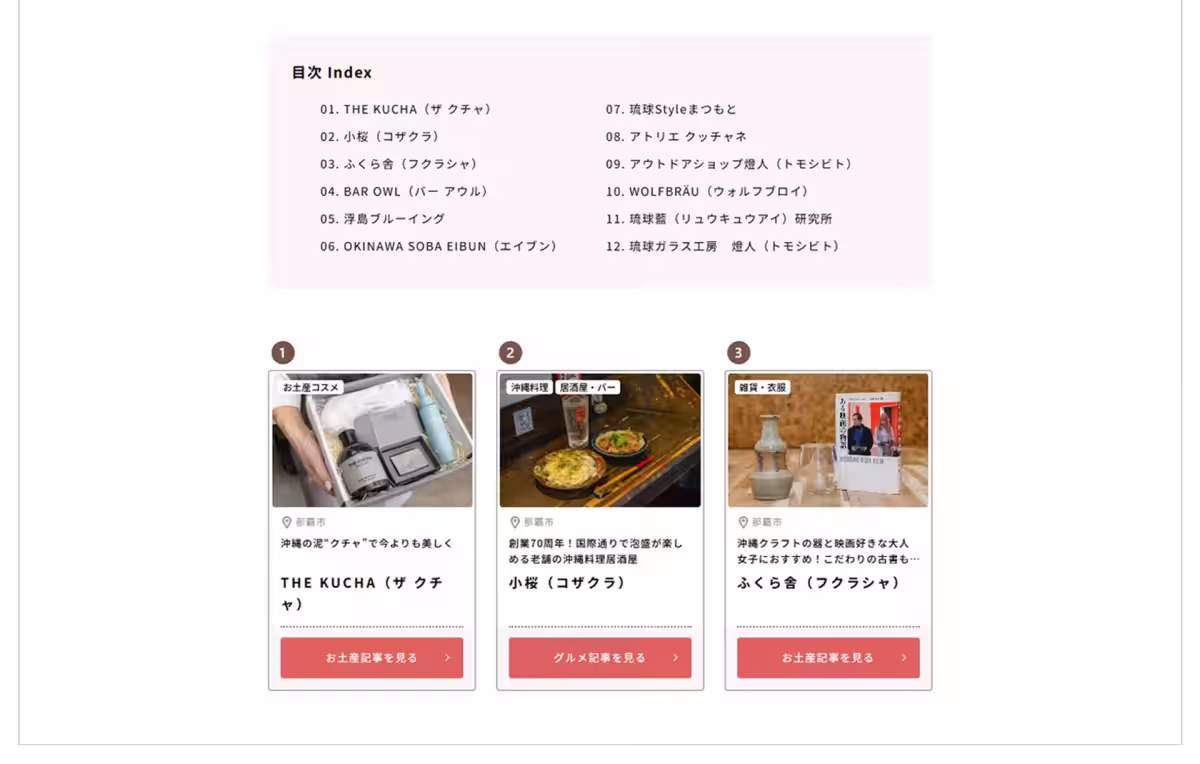Screen dimensions: 1200x764
Task: Select index link 10 WOLFBRÄU
Action: coord(706,191)
